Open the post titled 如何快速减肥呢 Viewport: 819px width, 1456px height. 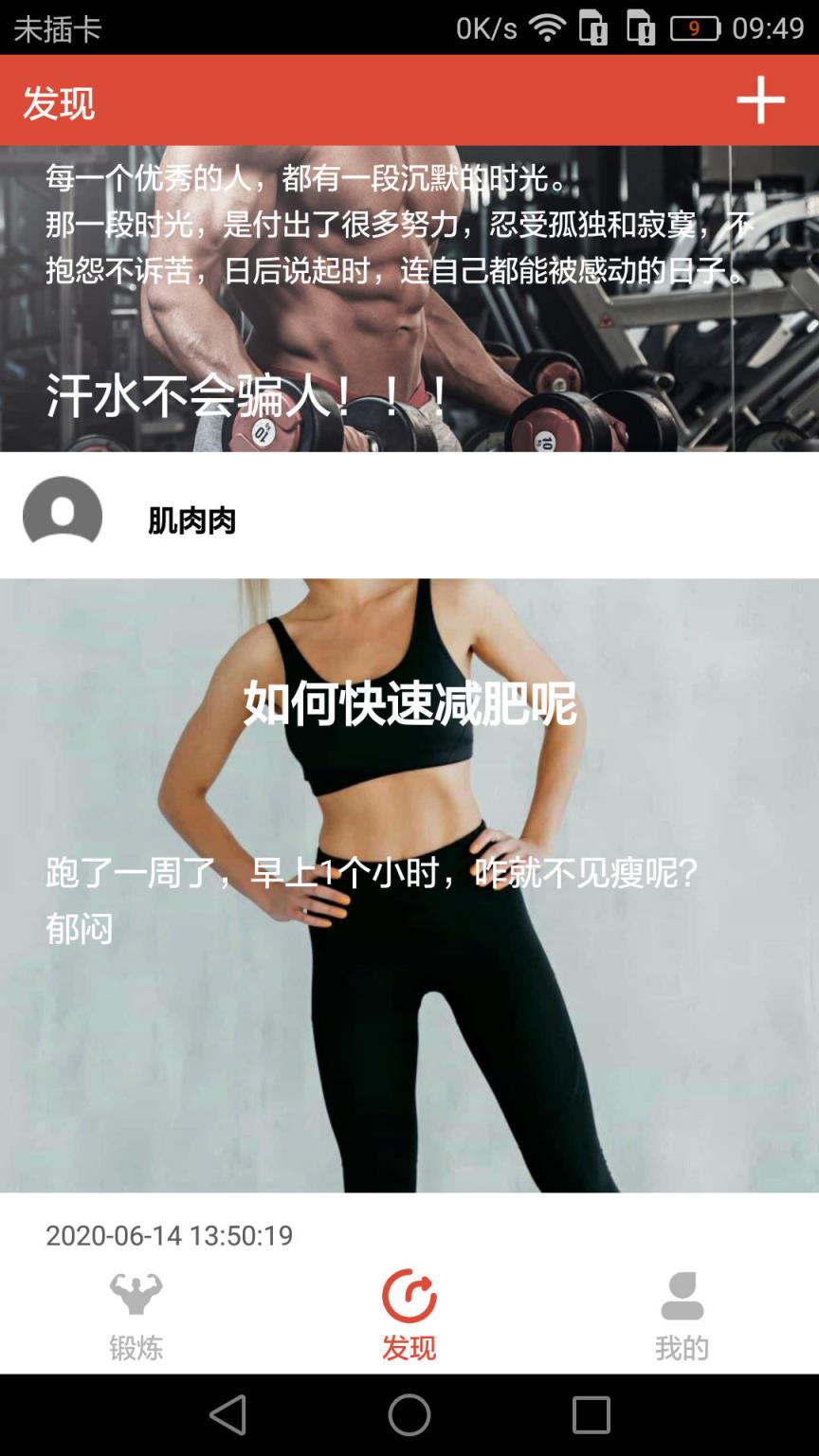click(408, 701)
